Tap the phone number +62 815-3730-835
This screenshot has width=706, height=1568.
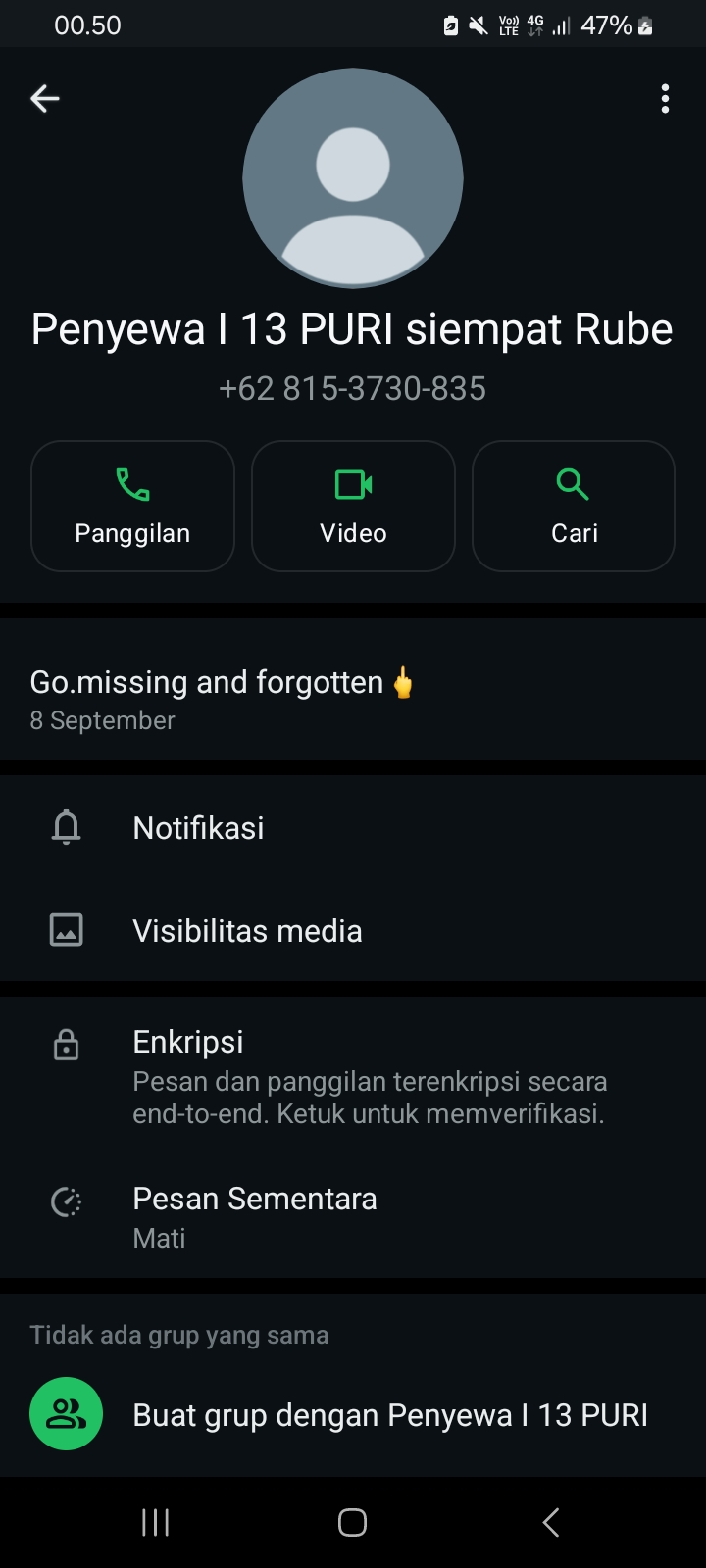[x=352, y=388]
